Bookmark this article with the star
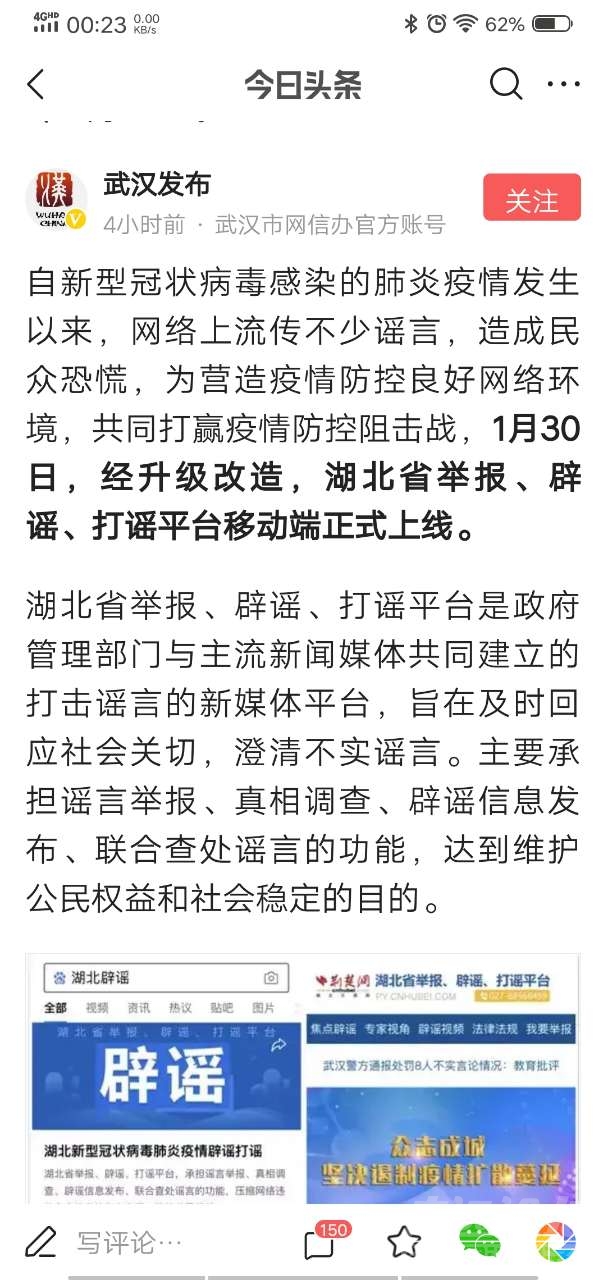 click(x=404, y=1243)
